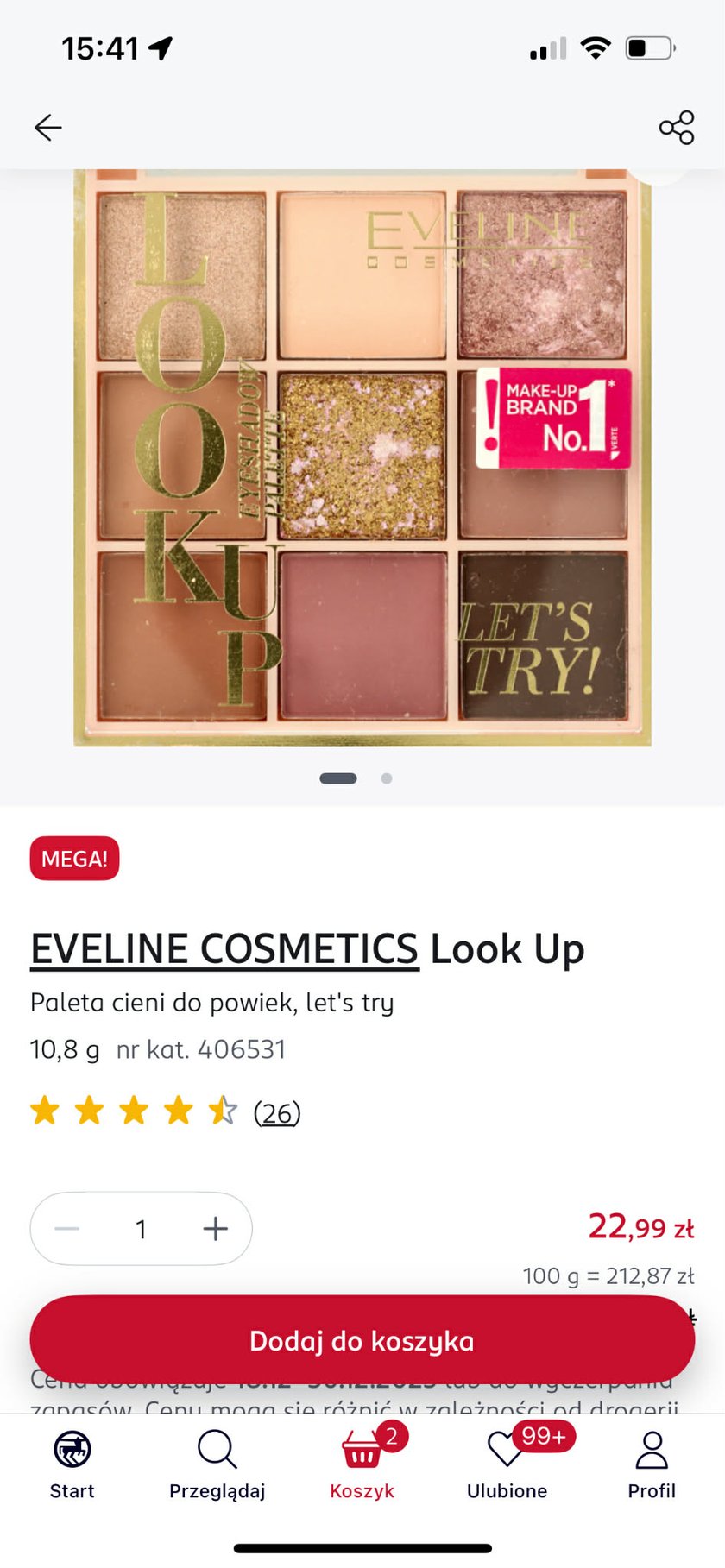Tap Dodaj do koszyka button
Viewport: 725px width, 1568px height.
click(362, 1340)
